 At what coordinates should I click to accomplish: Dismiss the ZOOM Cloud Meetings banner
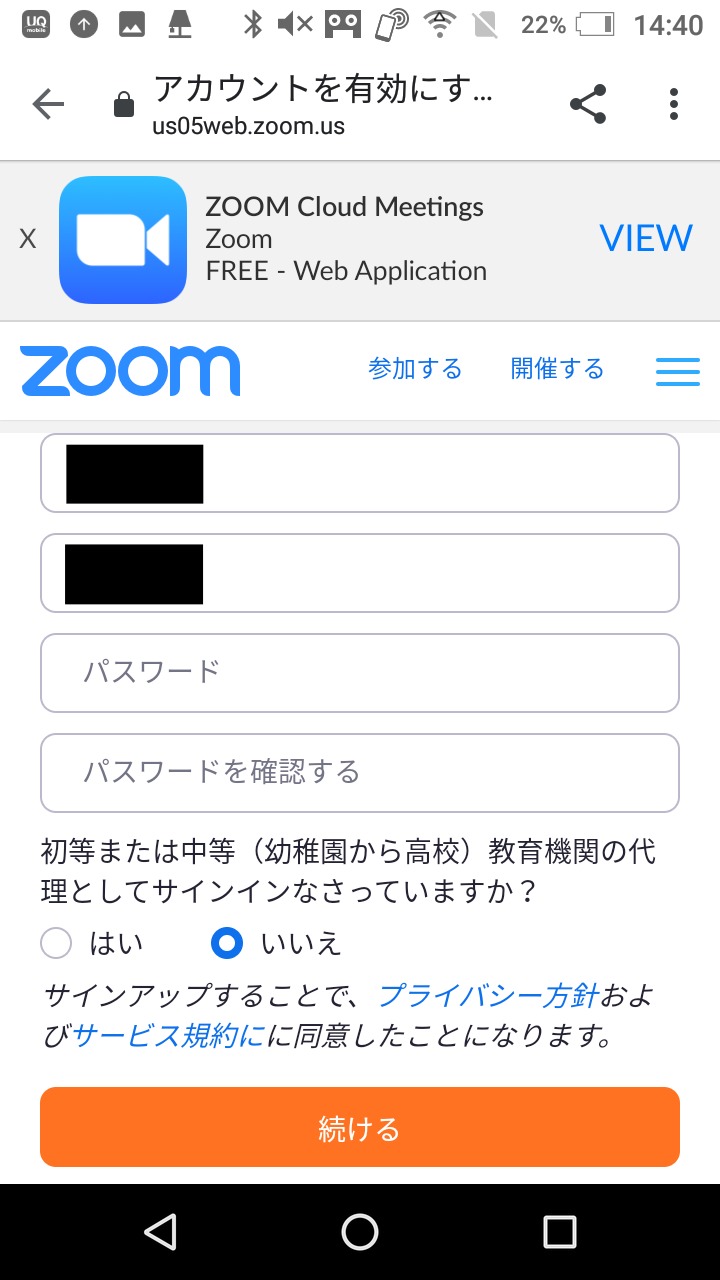28,239
